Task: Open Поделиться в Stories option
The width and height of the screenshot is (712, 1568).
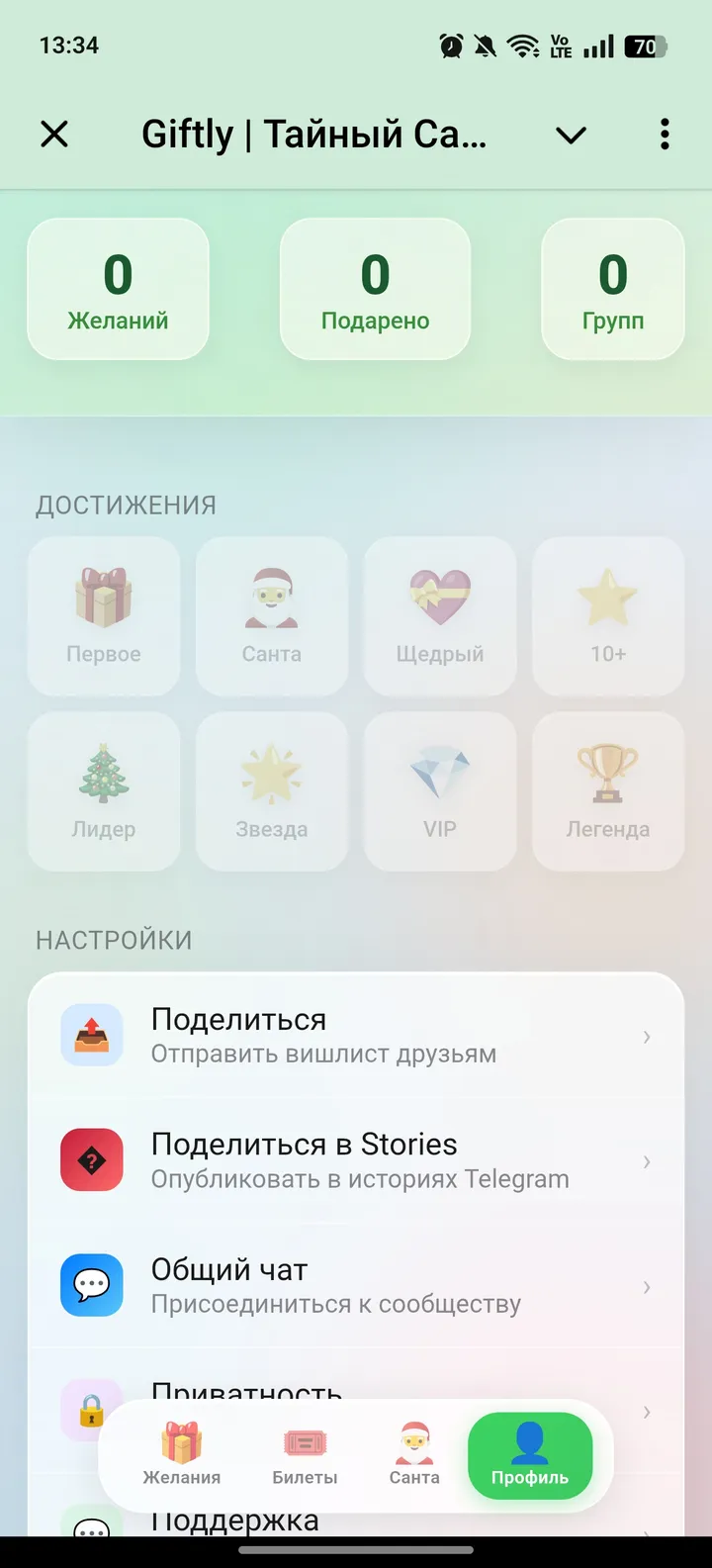Action: (x=356, y=1159)
